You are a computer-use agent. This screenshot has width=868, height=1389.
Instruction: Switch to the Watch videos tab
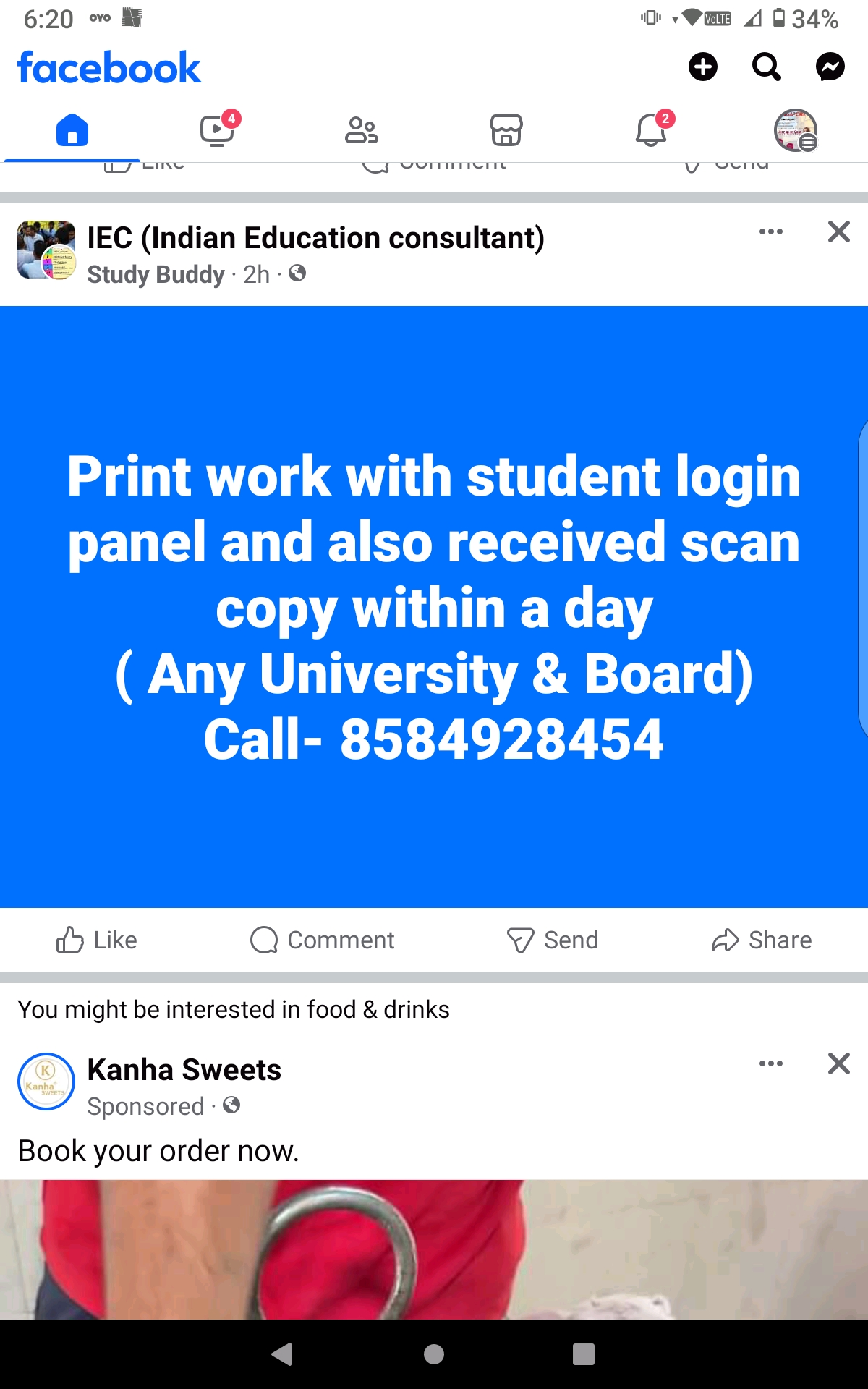(217, 131)
